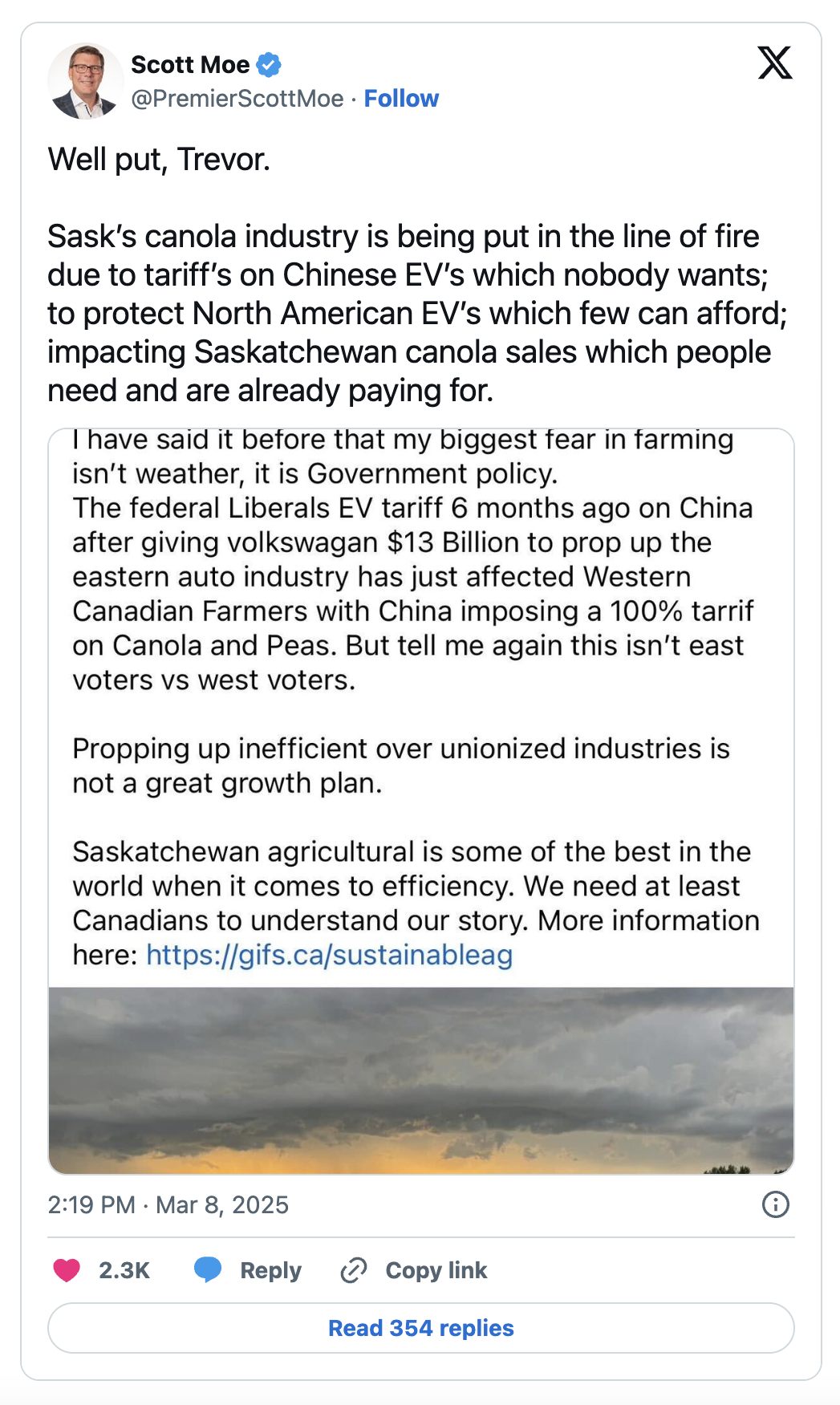
Task: Open the X logo link
Action: (775, 63)
